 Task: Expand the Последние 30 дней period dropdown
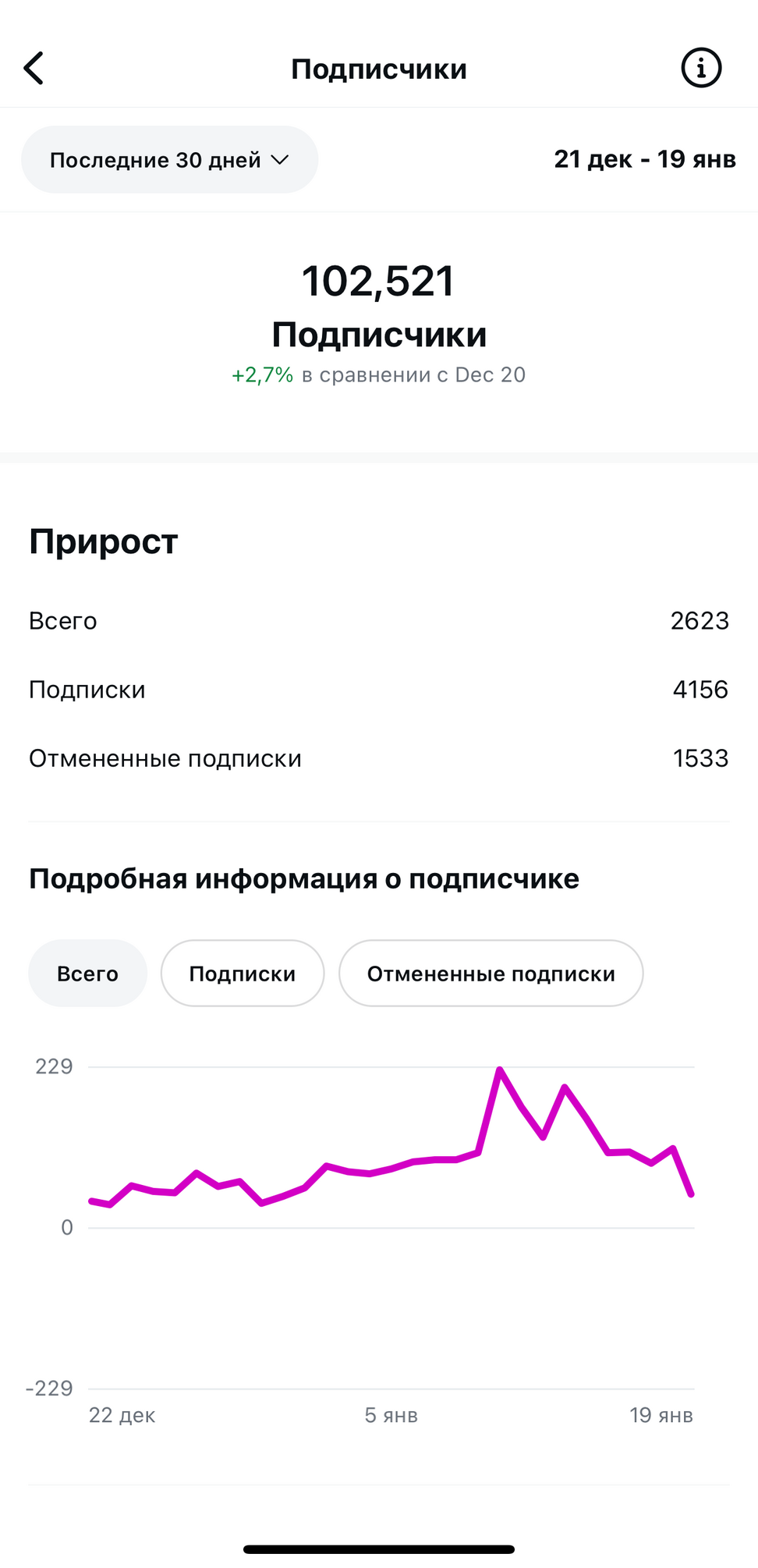pyautogui.click(x=169, y=160)
